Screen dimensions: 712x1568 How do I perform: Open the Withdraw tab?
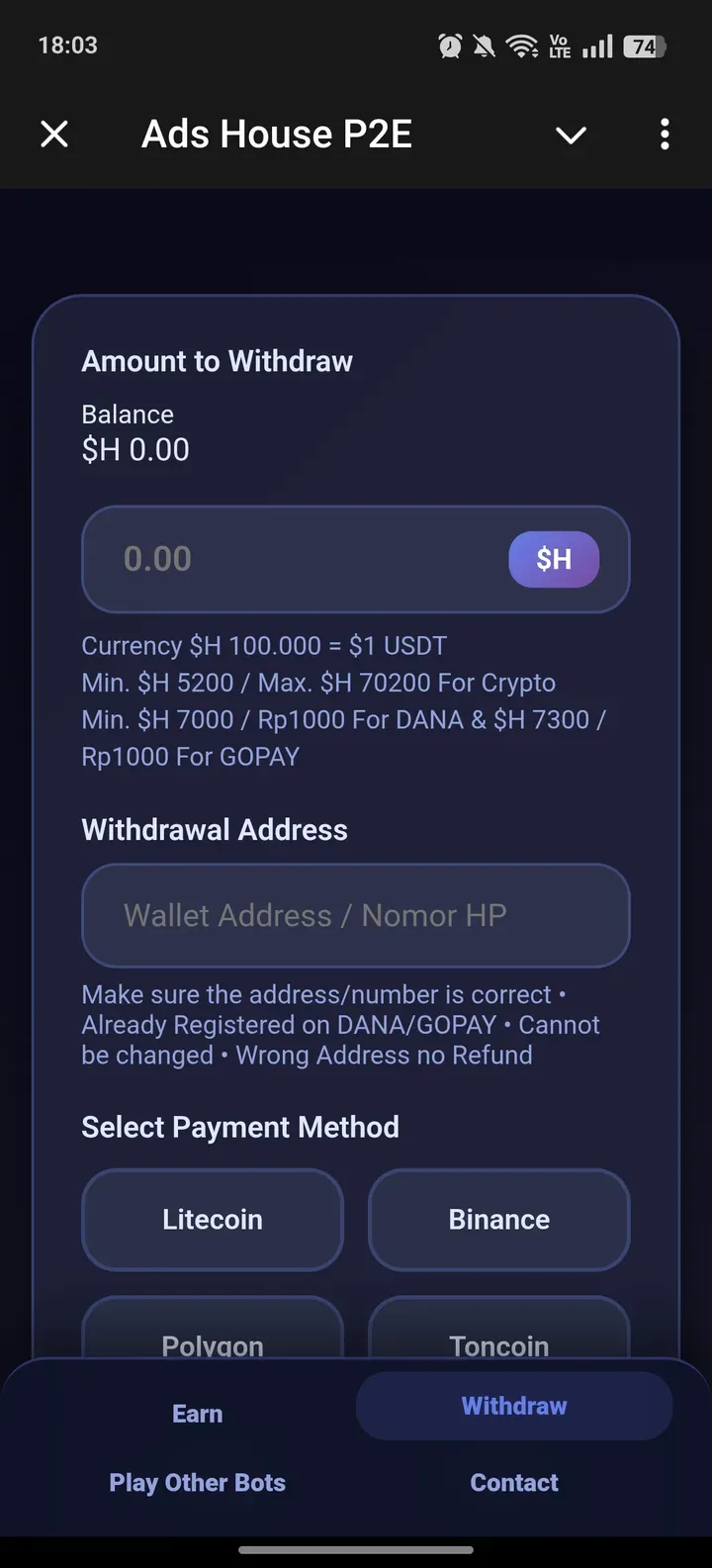(514, 1406)
